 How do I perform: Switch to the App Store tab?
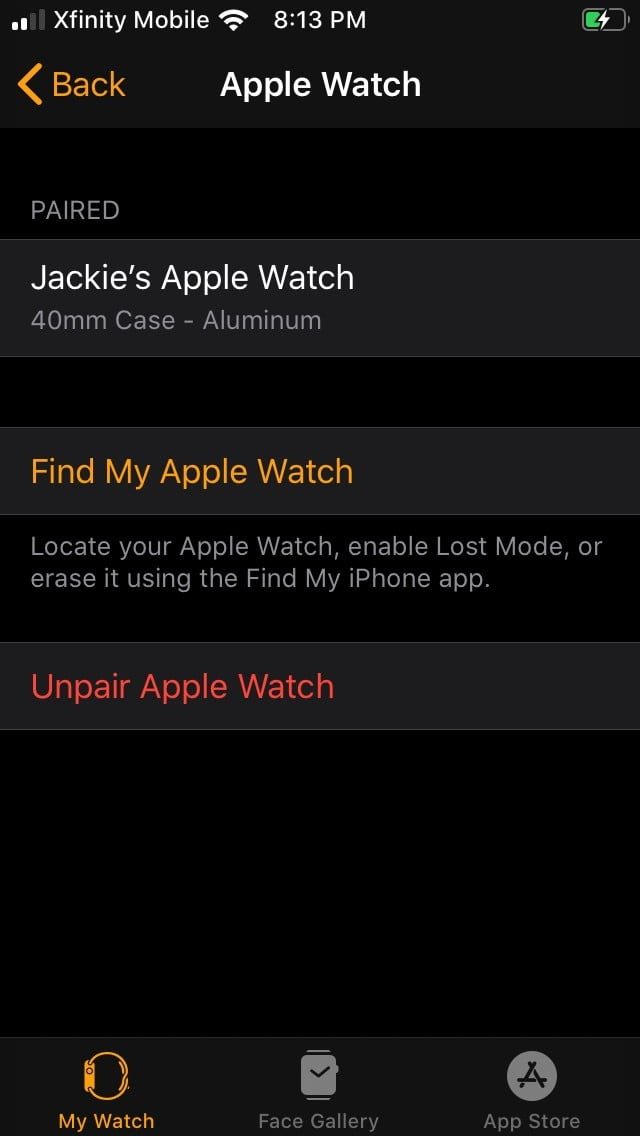[531, 1089]
